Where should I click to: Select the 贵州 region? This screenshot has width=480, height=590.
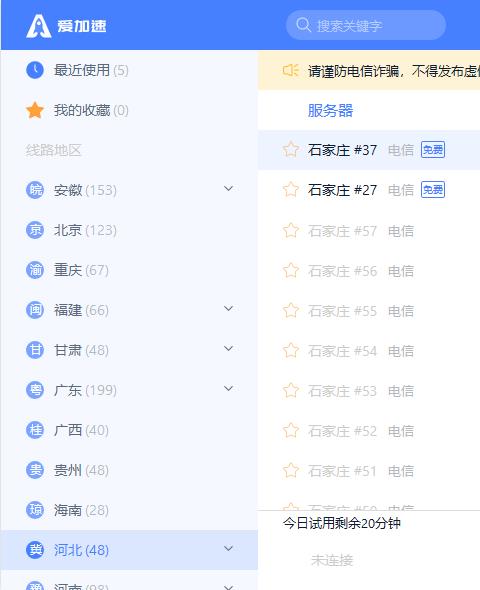click(x=129, y=470)
